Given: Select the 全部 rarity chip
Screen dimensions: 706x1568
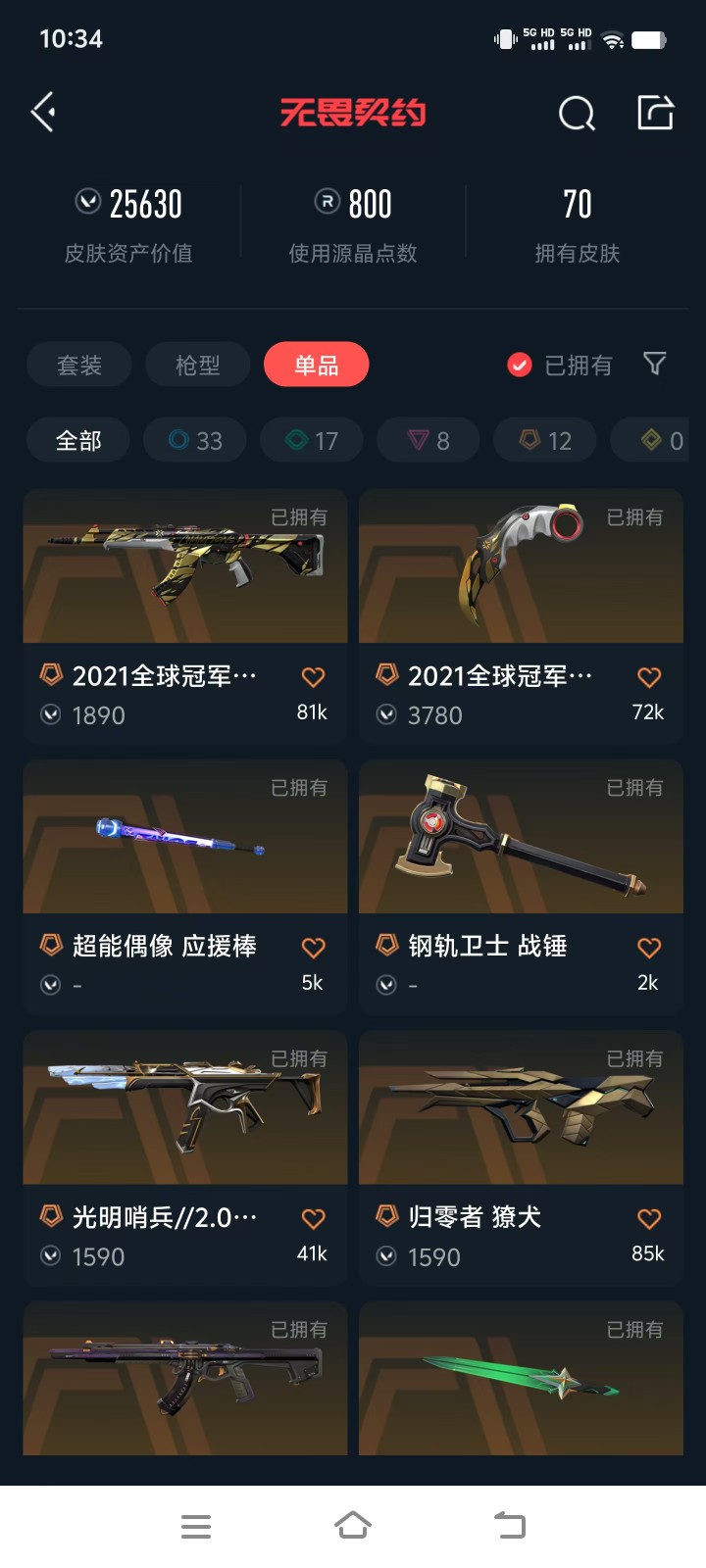Looking at the screenshot, I should (x=79, y=440).
